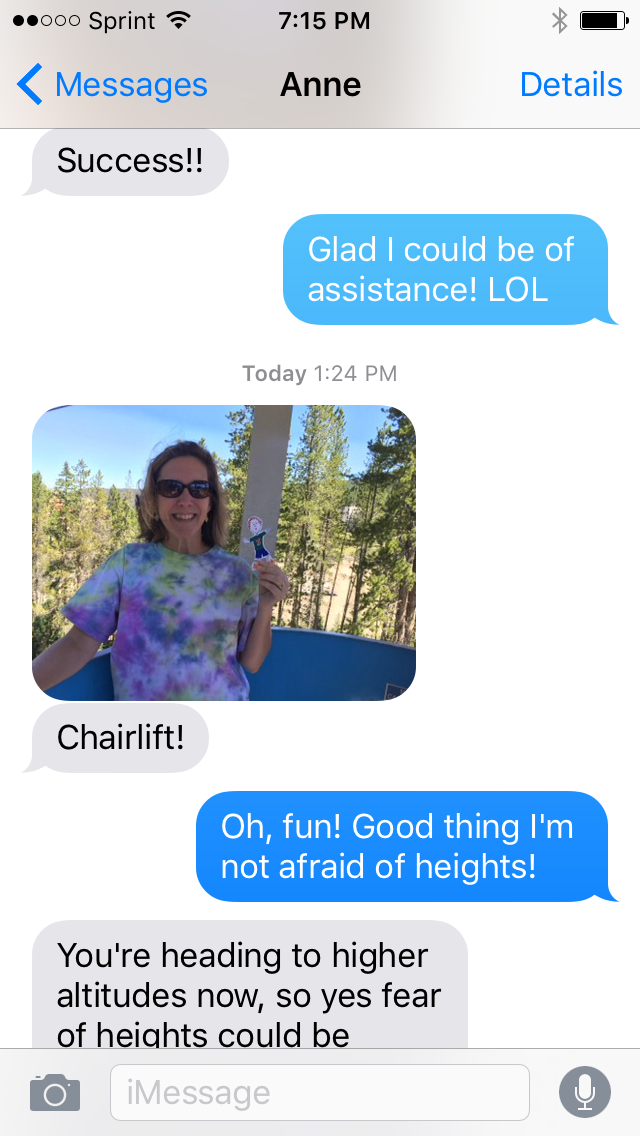
Task: Tap the microphone to record audio
Action: point(585,1092)
